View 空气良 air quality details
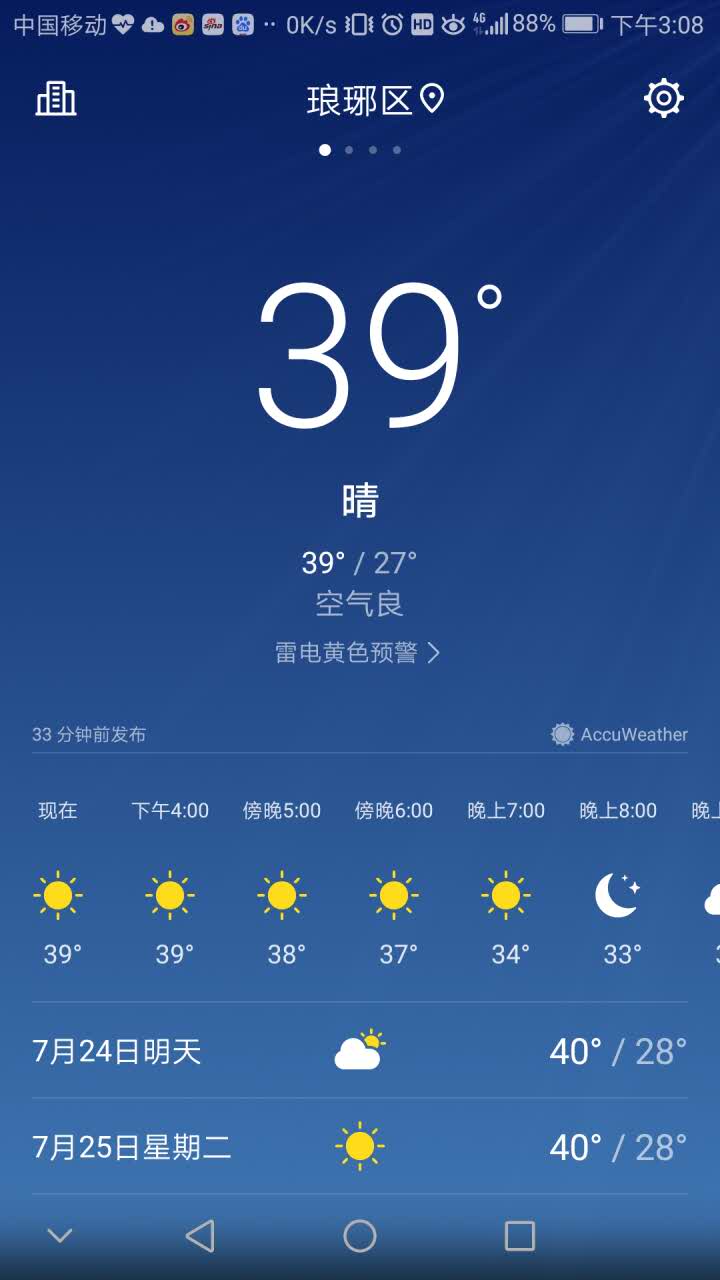Screen dimensions: 720x1280 point(360,604)
